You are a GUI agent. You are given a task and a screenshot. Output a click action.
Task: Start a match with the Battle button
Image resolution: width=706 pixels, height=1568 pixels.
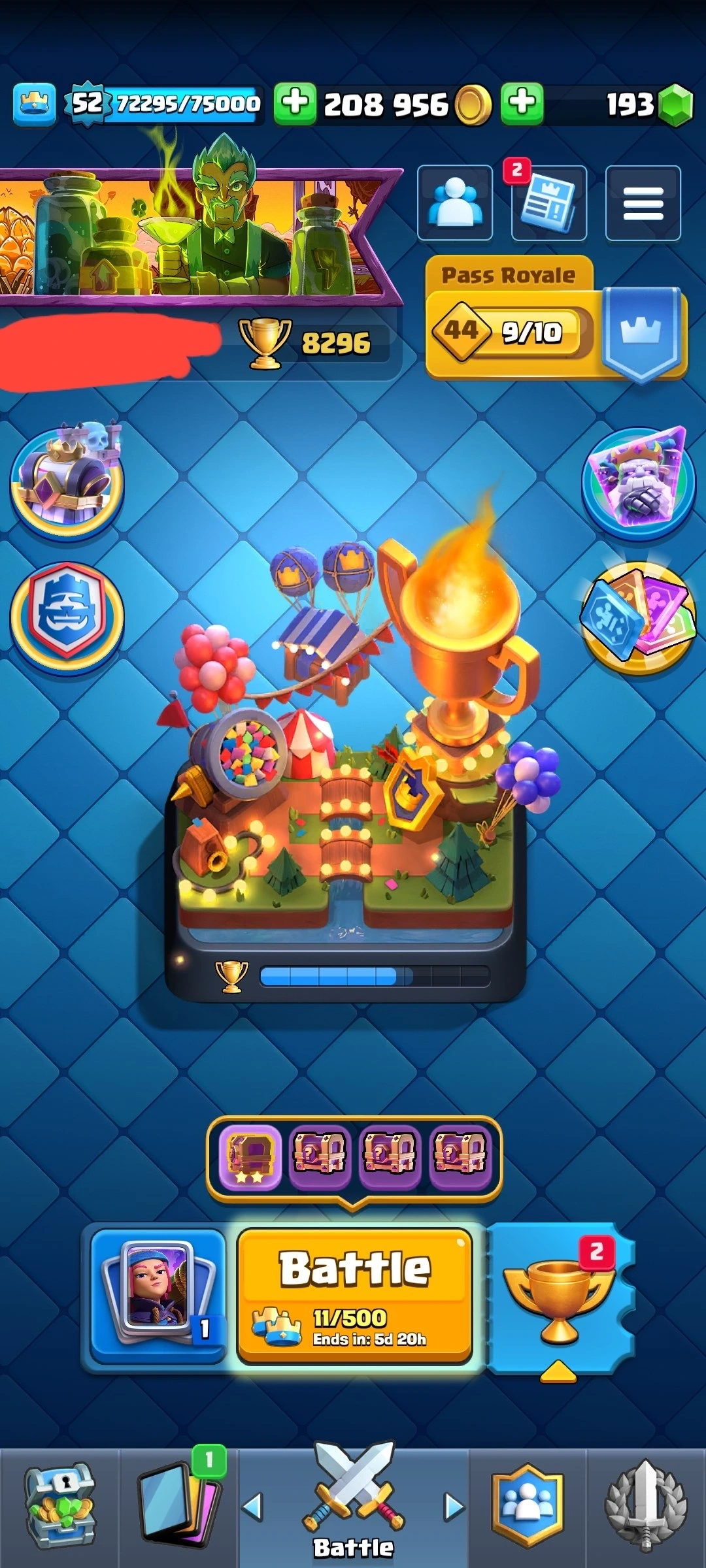click(x=354, y=1295)
